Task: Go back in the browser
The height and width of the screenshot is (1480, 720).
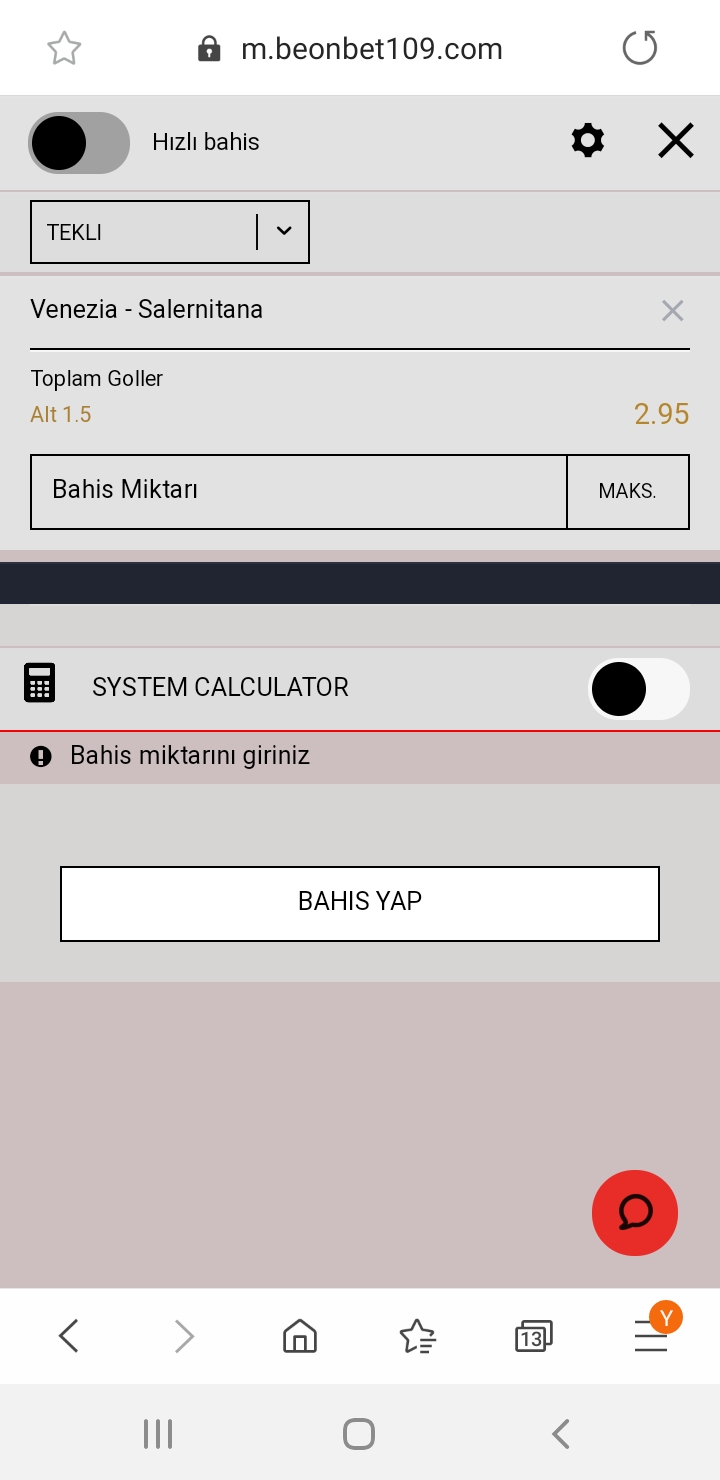Action: (68, 1336)
